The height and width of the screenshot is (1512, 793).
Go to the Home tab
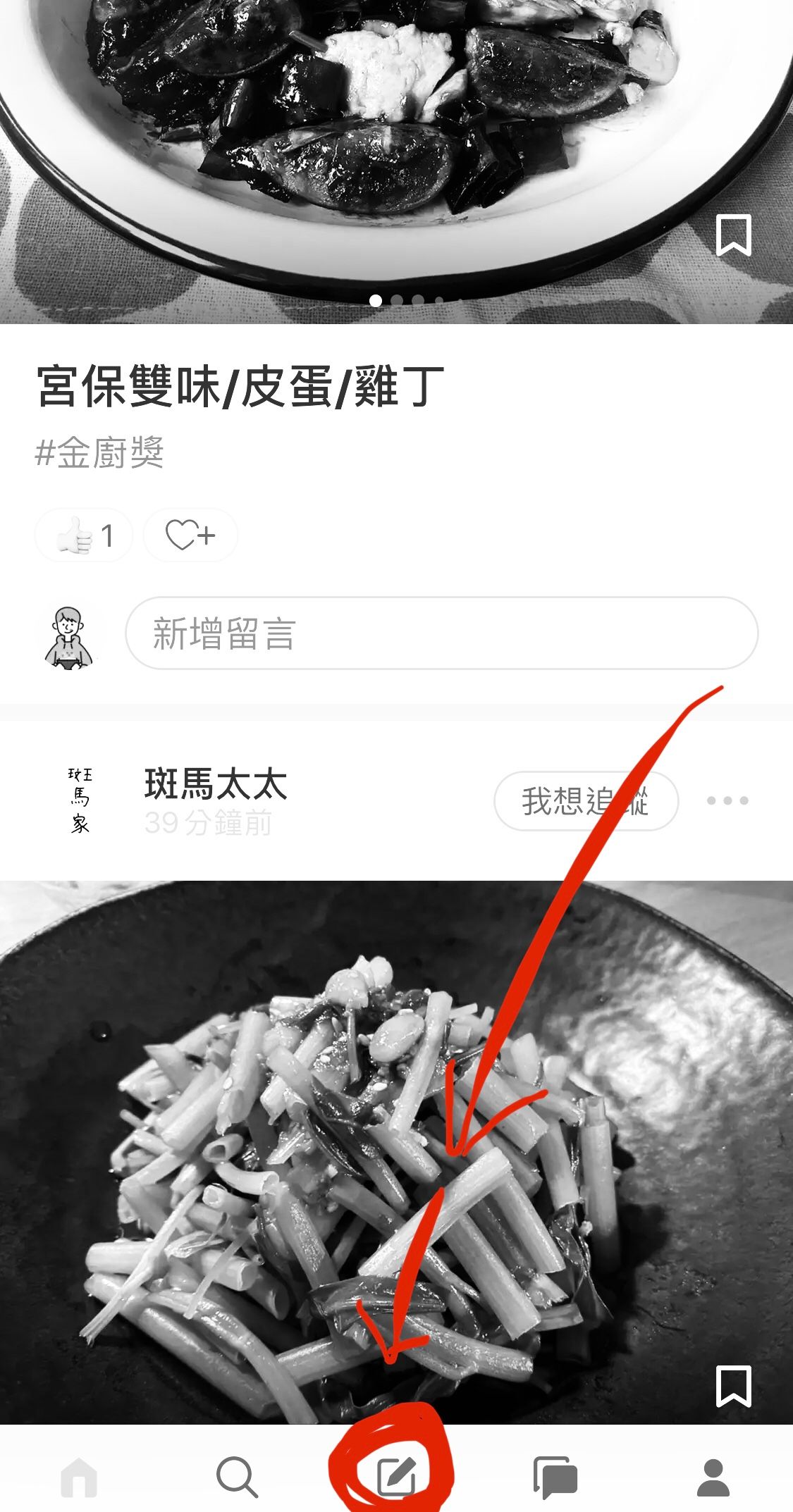click(x=79, y=1477)
